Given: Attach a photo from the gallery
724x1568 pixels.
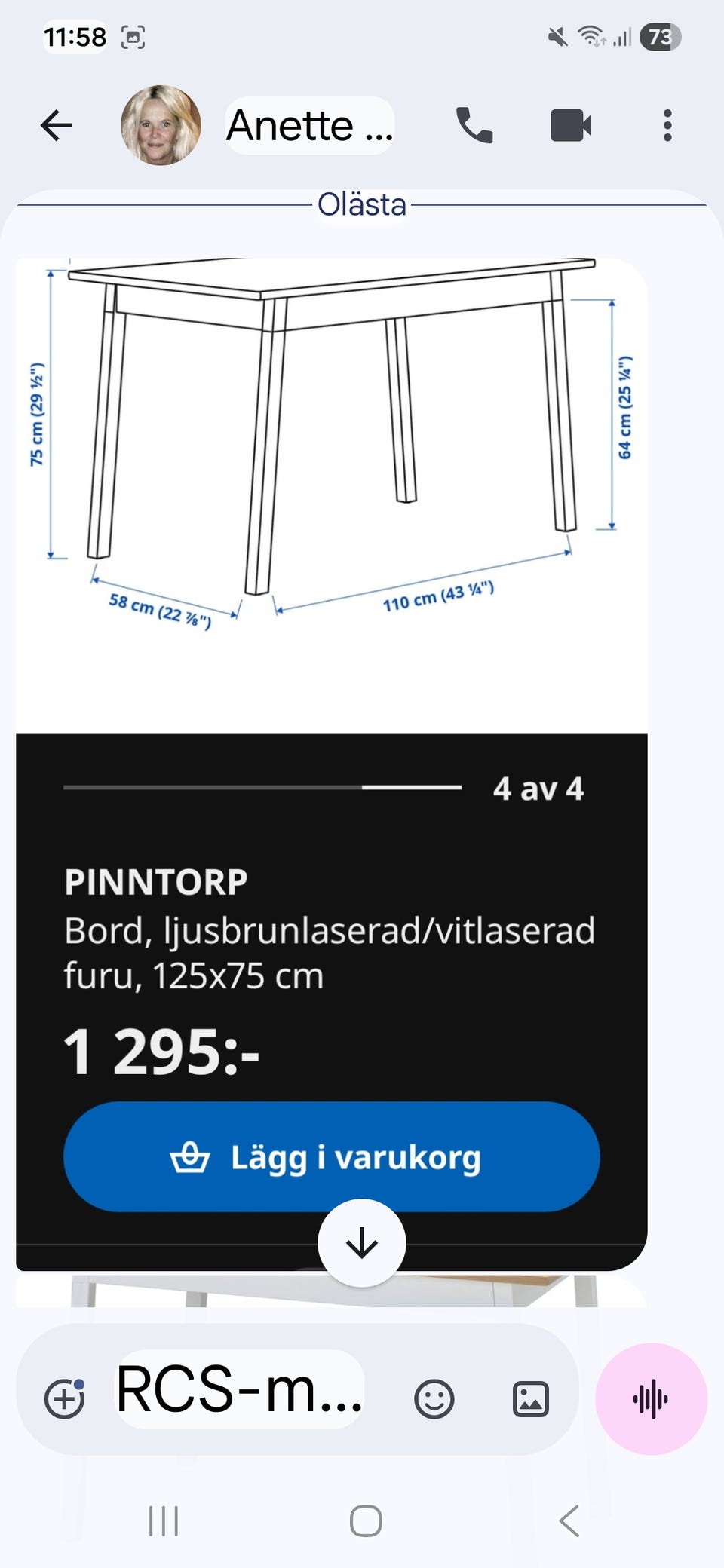Looking at the screenshot, I should pyautogui.click(x=531, y=1399).
